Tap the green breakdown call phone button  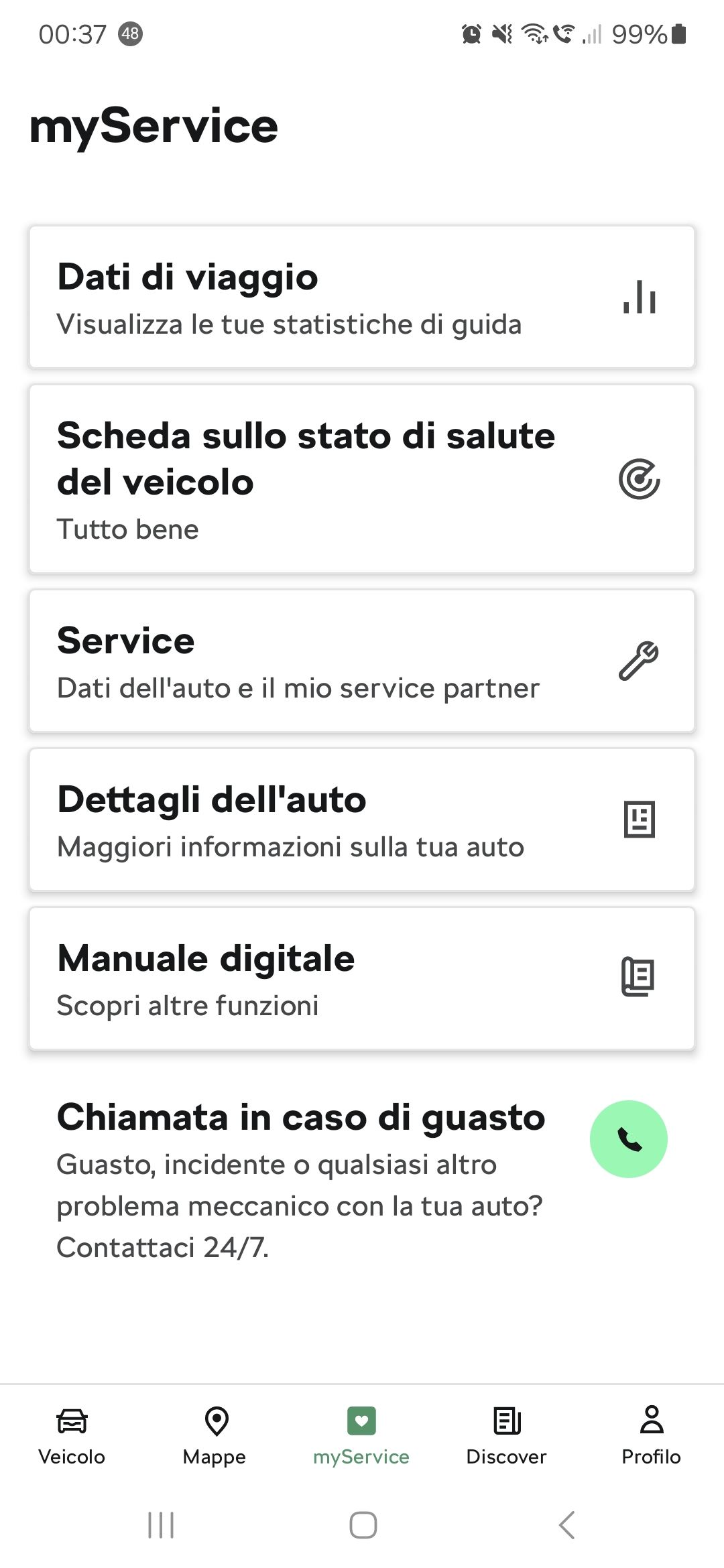point(628,1139)
